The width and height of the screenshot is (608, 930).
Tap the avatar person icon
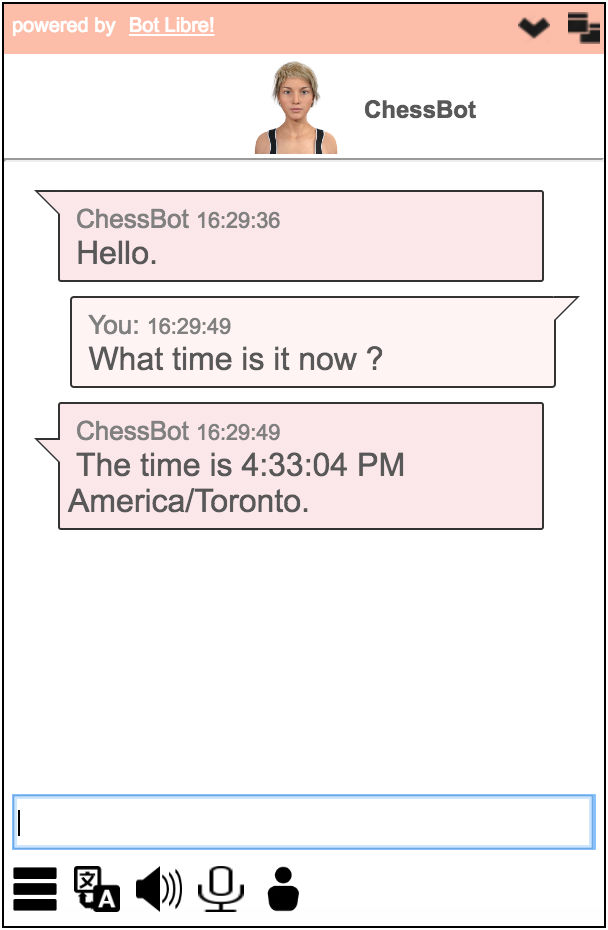click(284, 888)
